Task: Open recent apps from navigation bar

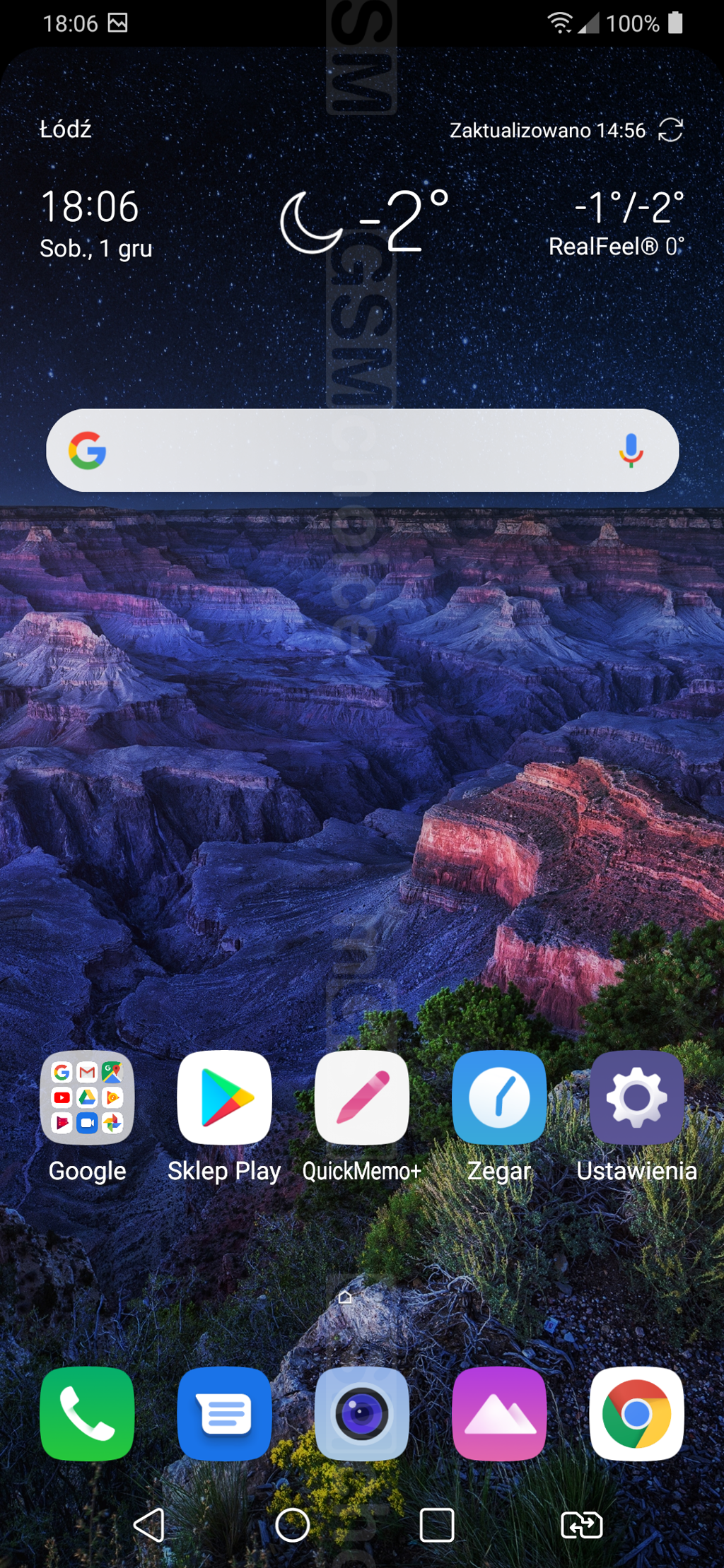Action: pyautogui.click(x=437, y=1525)
